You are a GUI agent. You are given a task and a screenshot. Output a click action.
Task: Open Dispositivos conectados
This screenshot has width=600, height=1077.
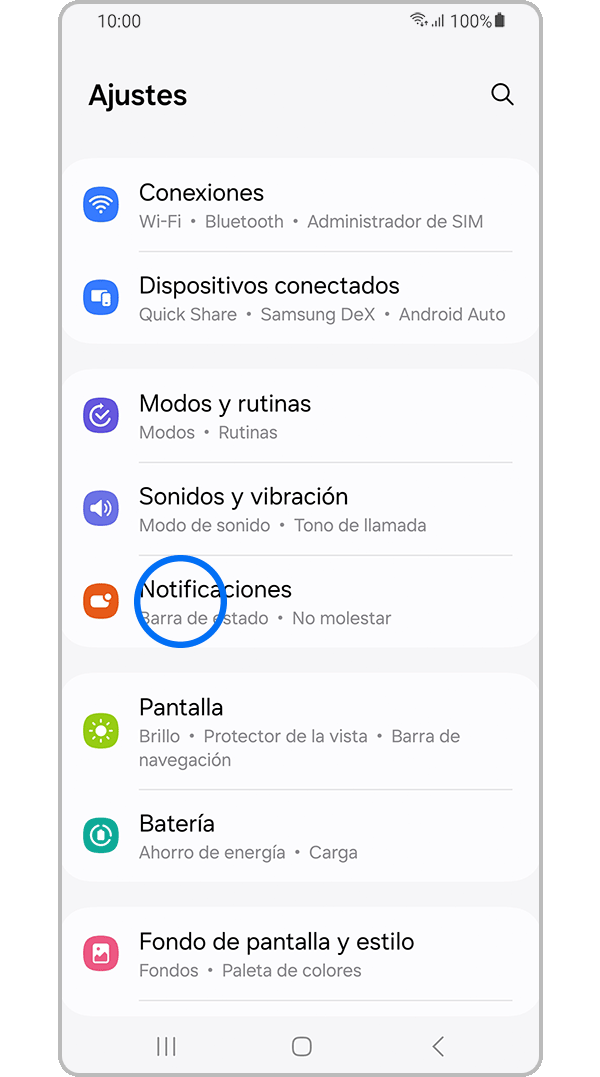point(300,299)
